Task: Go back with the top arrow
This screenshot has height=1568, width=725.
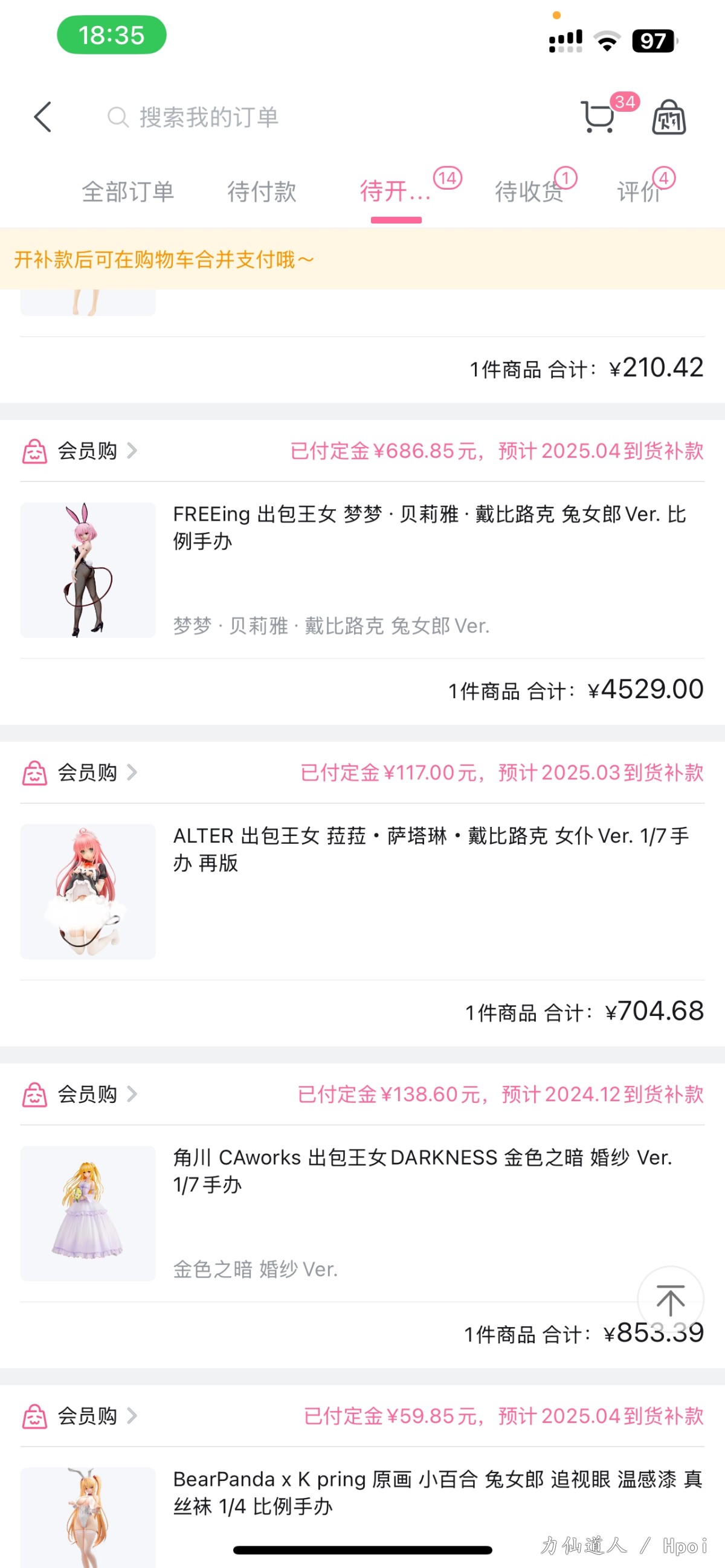Action: (x=43, y=117)
